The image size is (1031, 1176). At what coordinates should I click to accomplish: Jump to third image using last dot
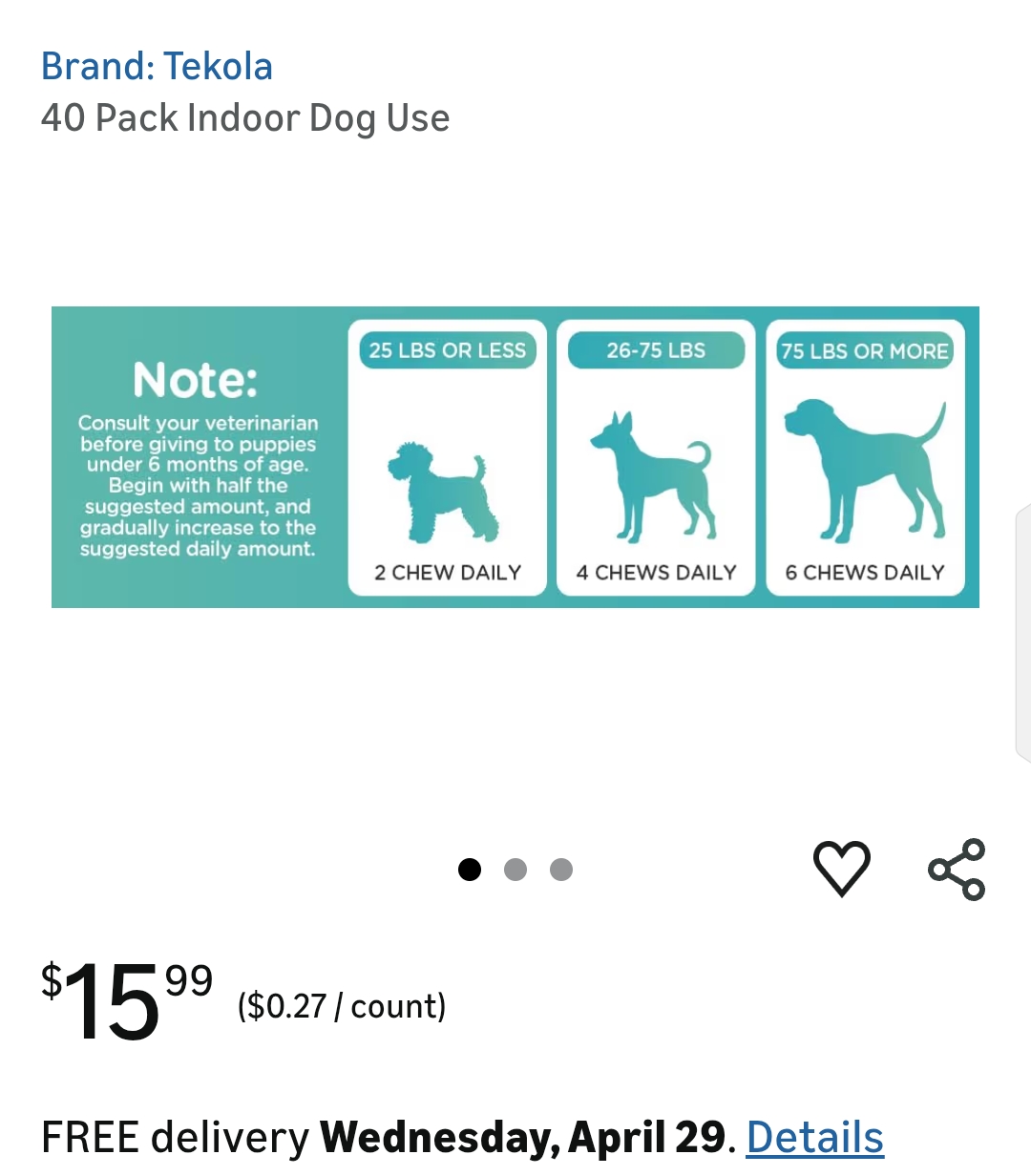click(x=561, y=870)
